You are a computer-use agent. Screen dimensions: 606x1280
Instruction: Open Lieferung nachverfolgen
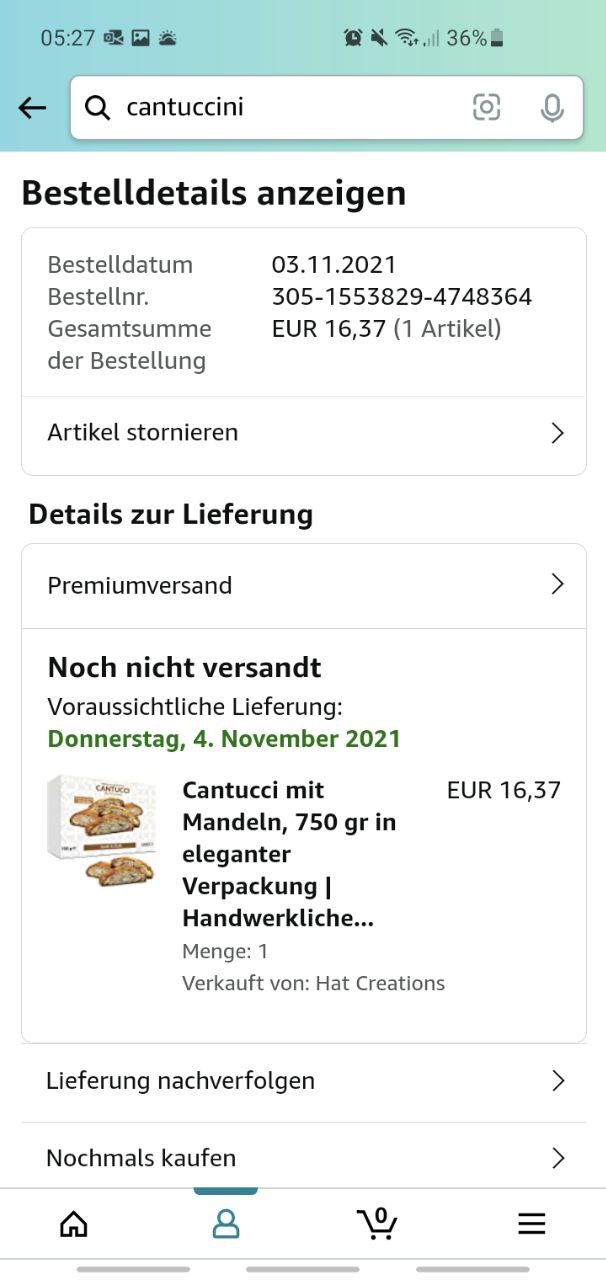(304, 1081)
